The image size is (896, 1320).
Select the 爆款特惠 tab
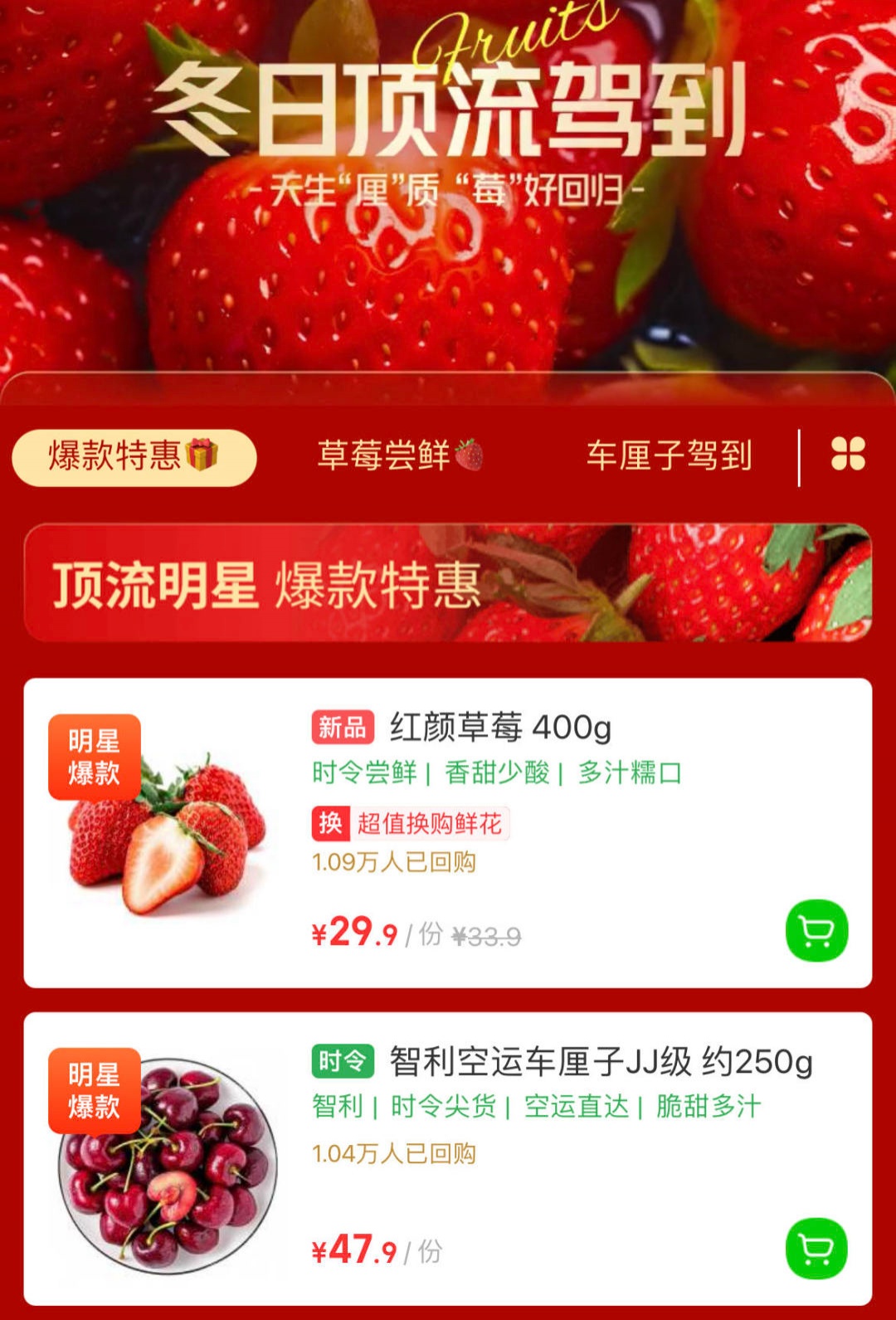pos(134,456)
